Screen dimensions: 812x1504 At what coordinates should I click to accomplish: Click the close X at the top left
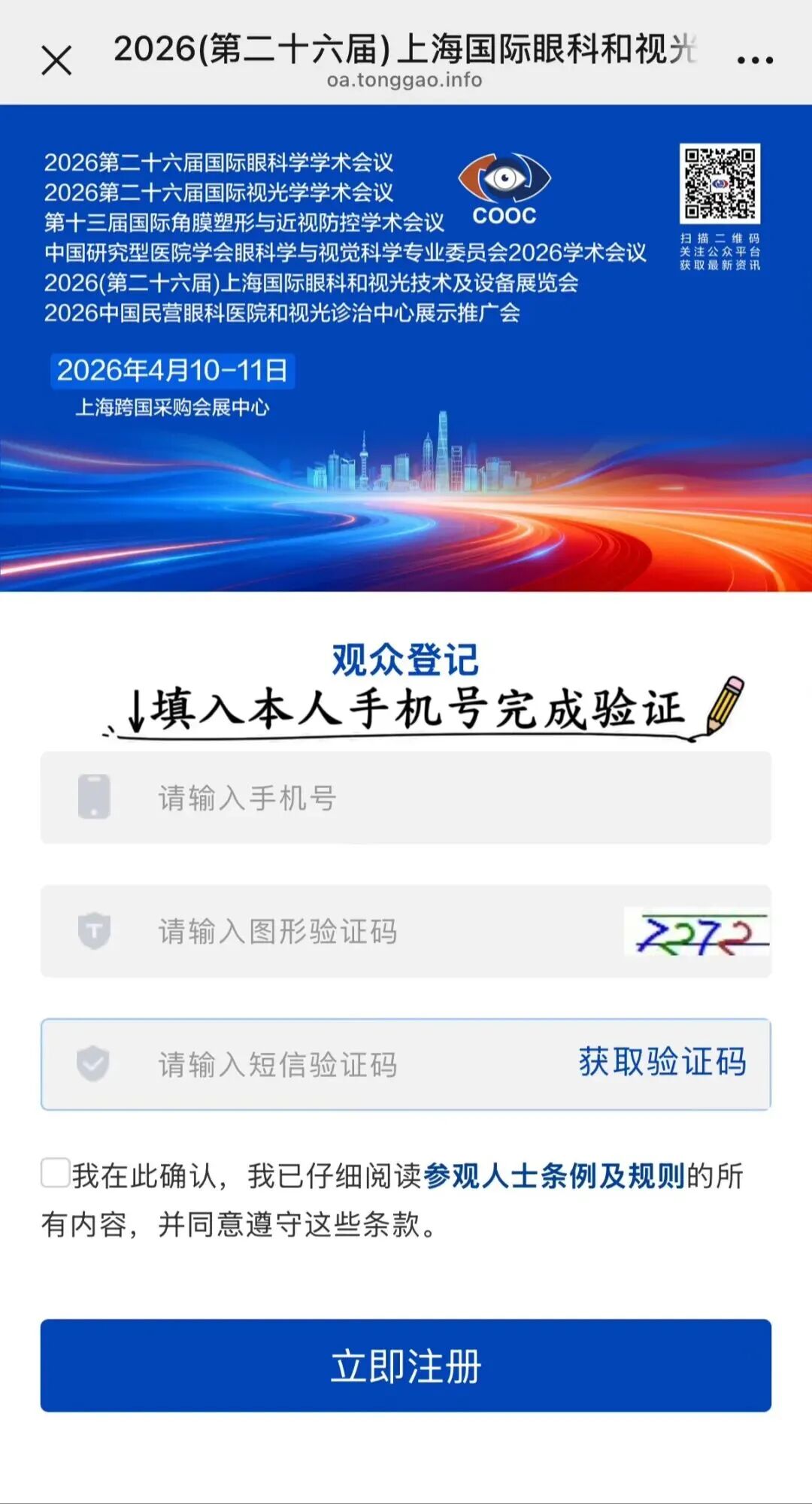point(56,62)
